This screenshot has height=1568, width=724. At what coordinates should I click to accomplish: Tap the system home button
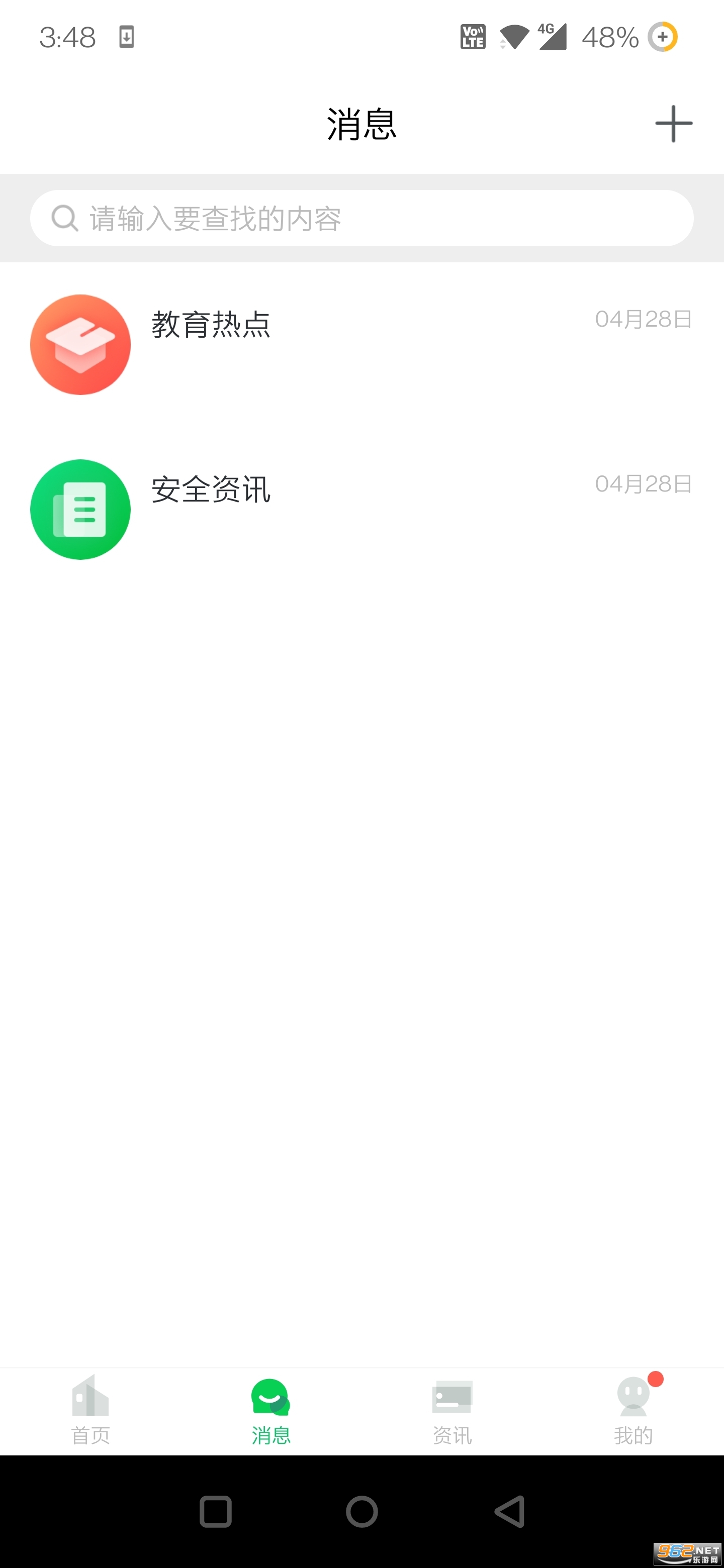361,1511
